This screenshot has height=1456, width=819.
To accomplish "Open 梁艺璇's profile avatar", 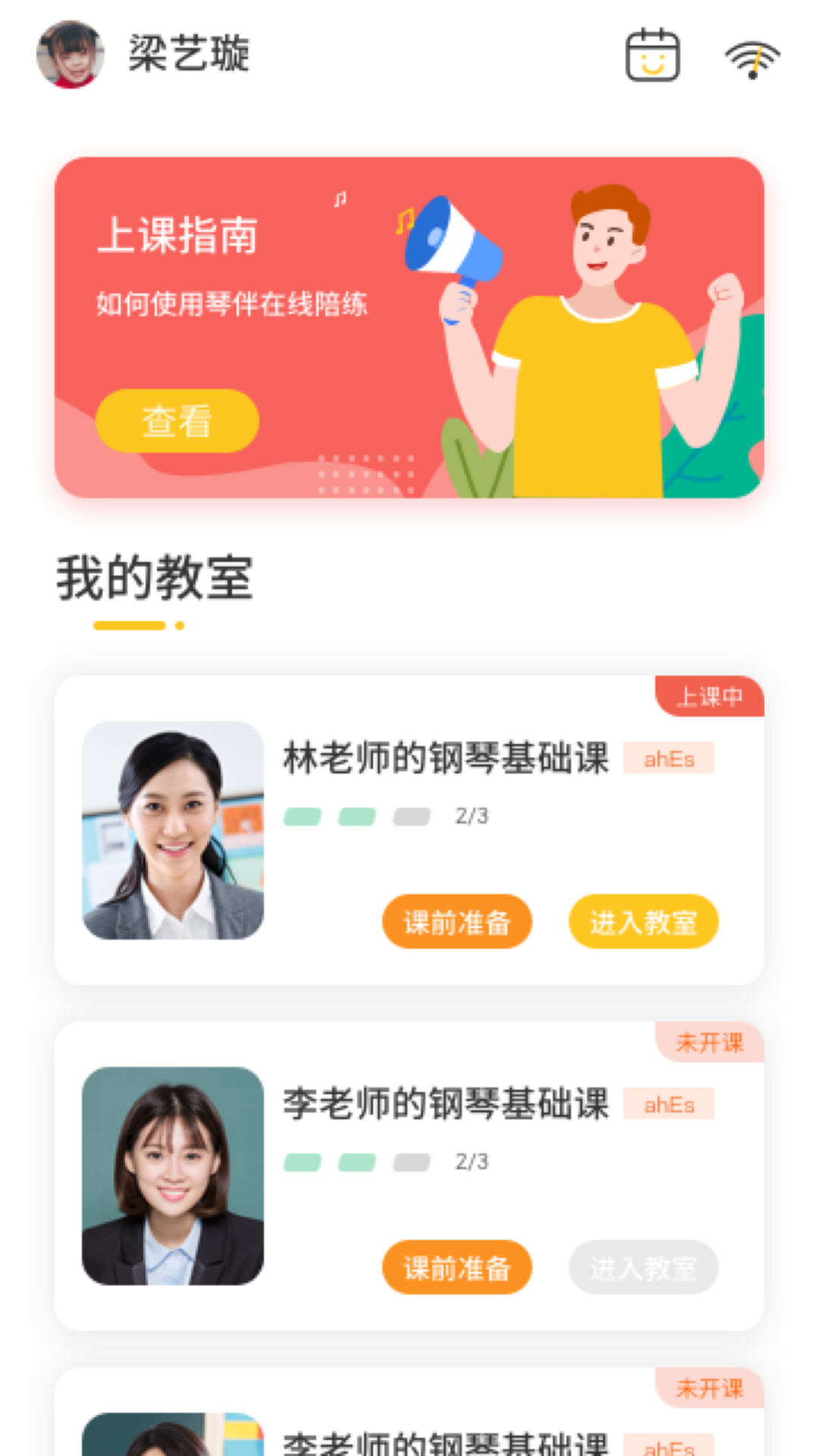I will [x=70, y=55].
